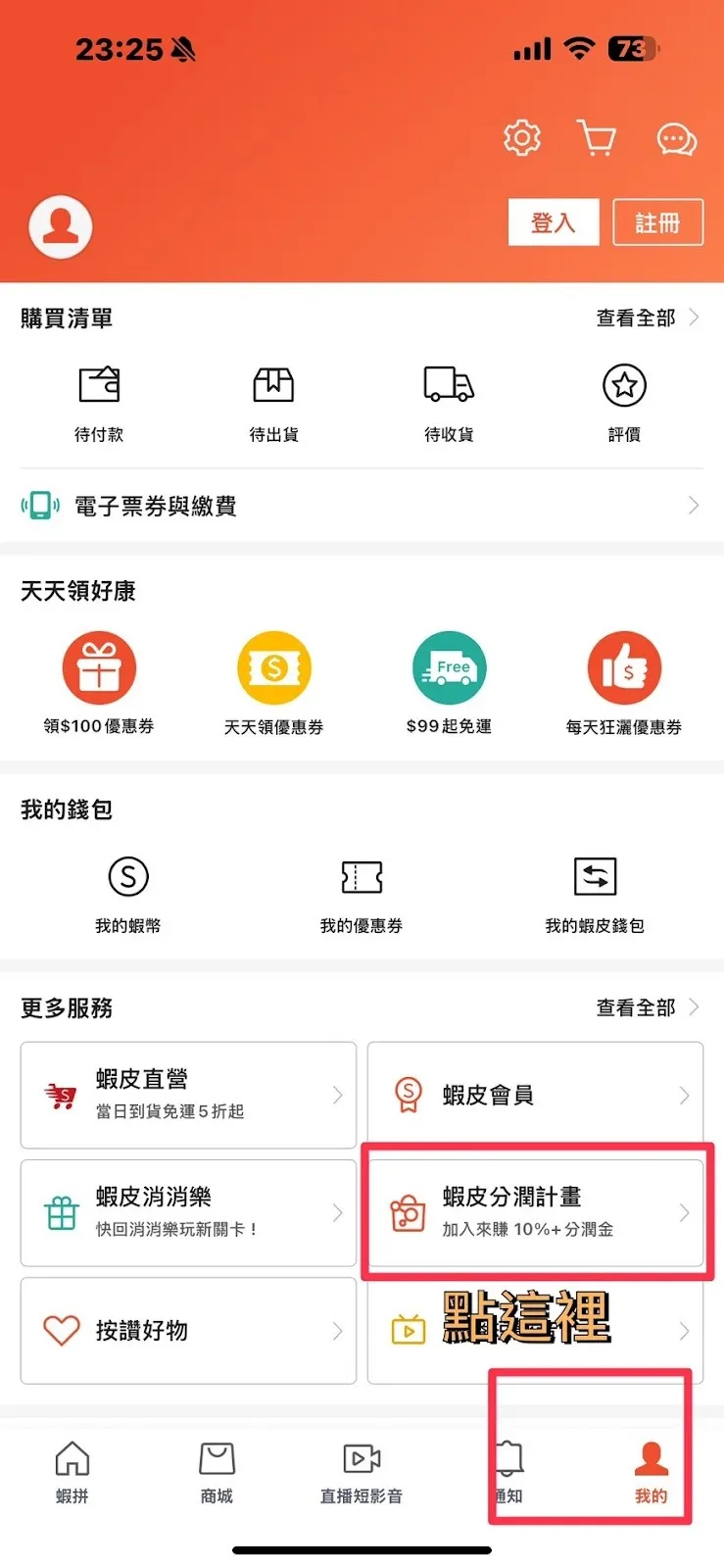Open the shopping cart icon
This screenshot has height=1568, width=724.
(598, 138)
